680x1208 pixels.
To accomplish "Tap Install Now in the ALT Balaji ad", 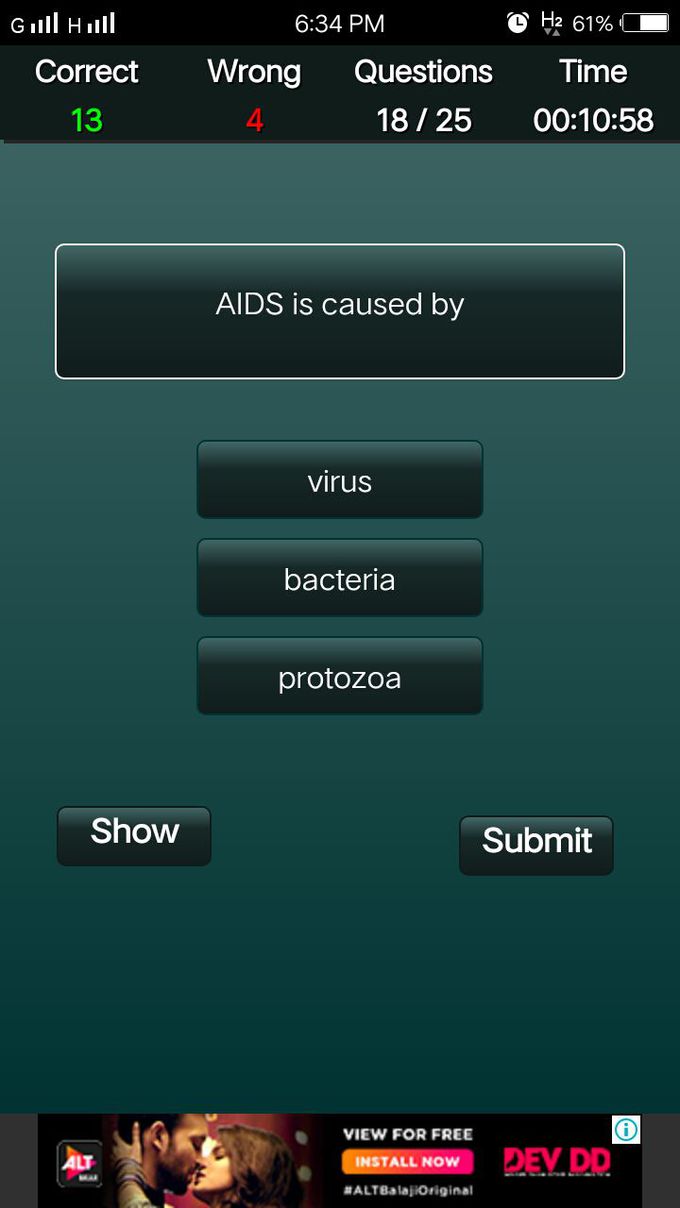I will 407,1162.
